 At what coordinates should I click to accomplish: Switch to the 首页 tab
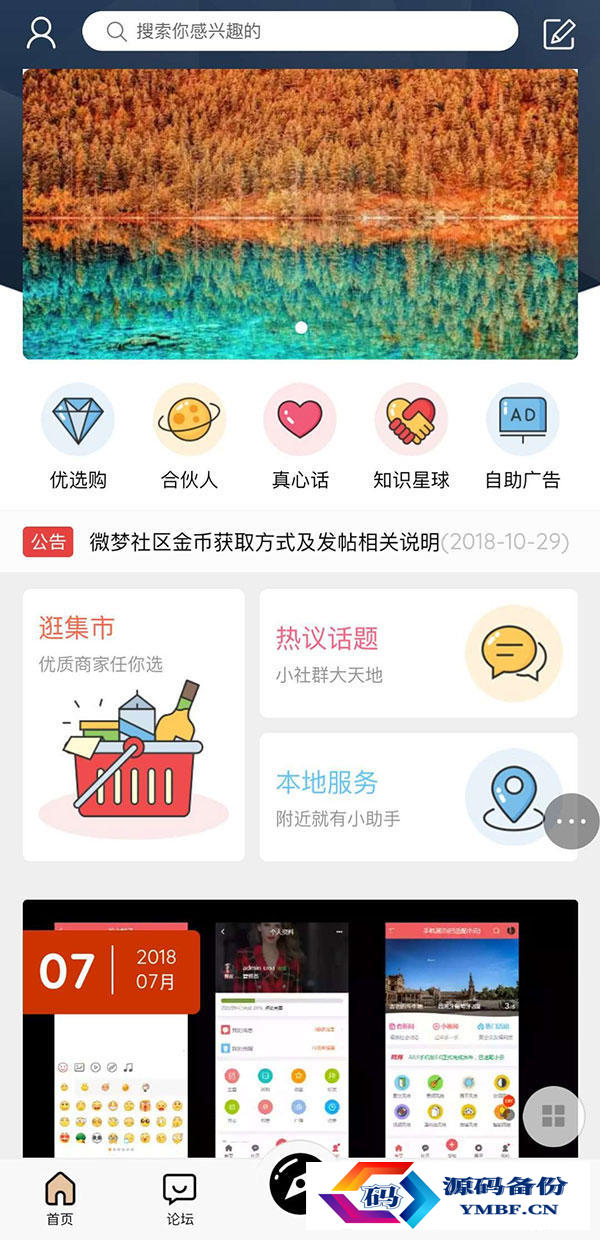point(60,1198)
